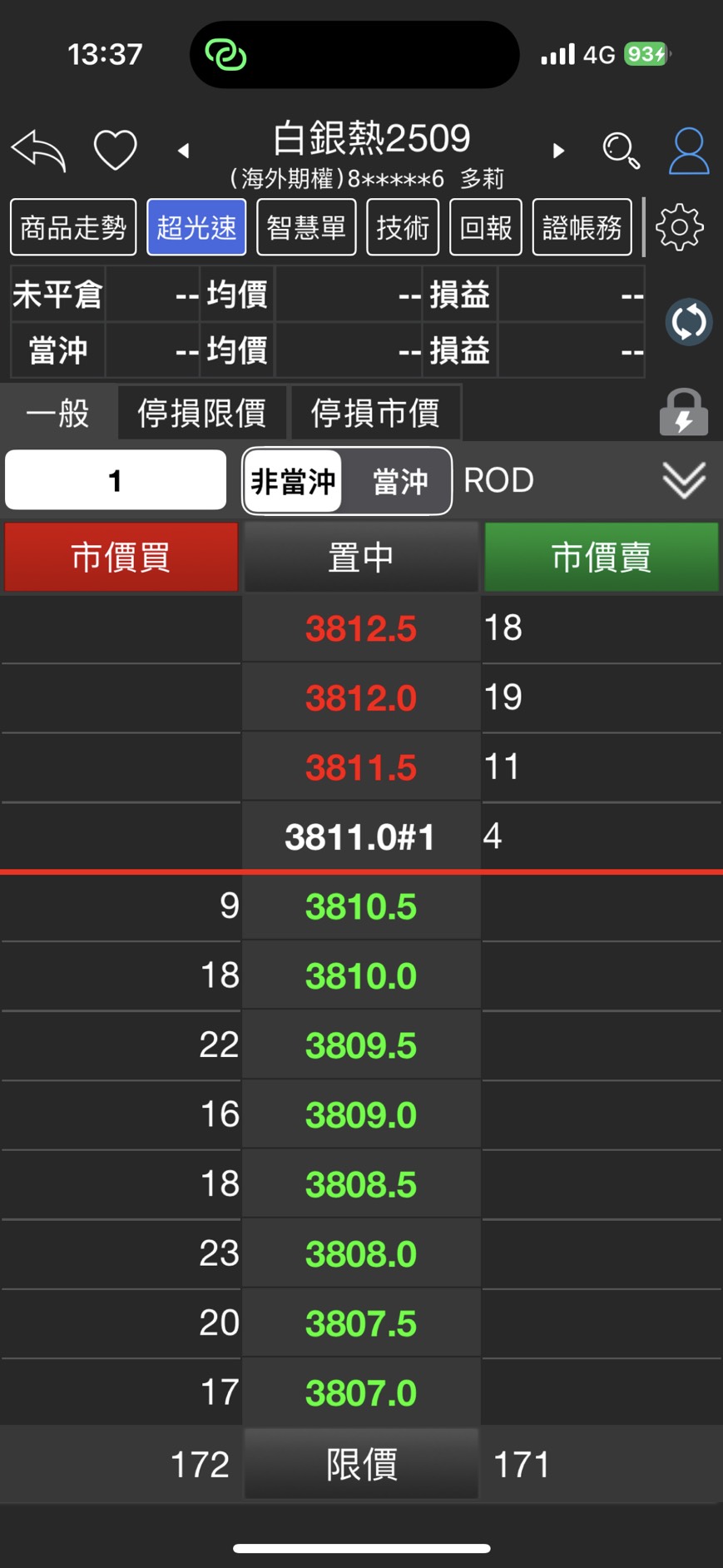This screenshot has height=1568, width=723.
Task: Open the product search magnifier
Action: click(x=621, y=151)
